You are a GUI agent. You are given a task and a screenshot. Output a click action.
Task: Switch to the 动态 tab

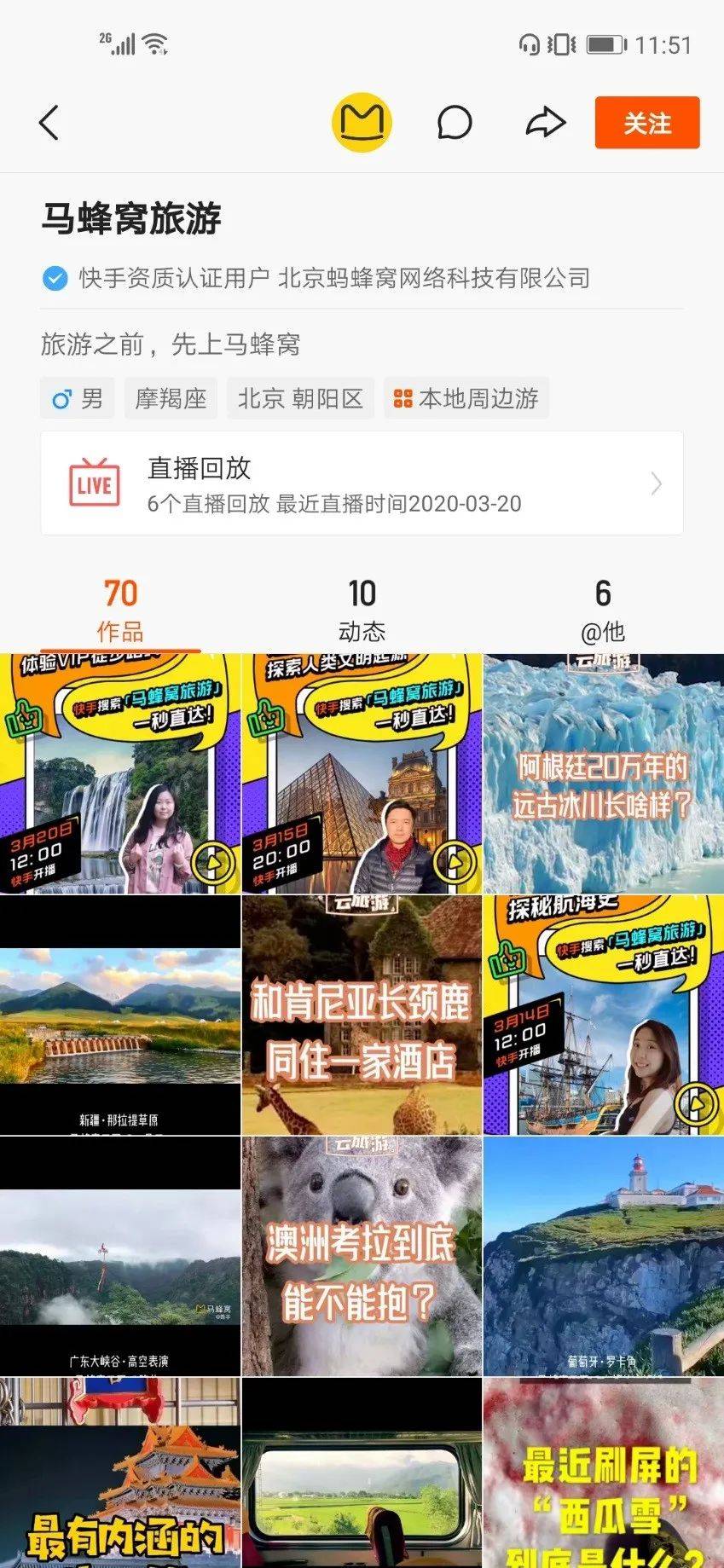[x=362, y=607]
